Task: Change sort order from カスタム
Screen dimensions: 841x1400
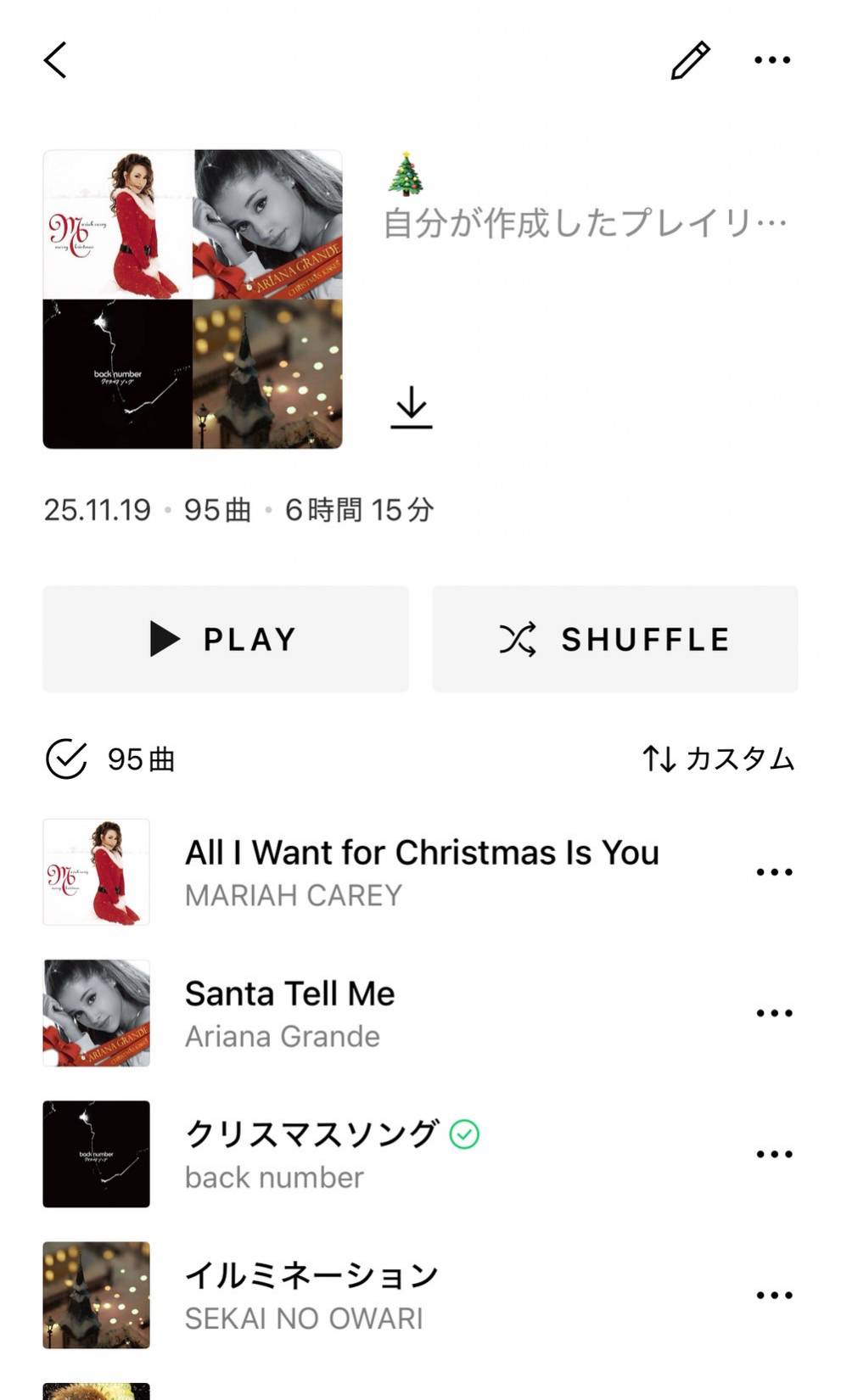Action: coord(718,759)
